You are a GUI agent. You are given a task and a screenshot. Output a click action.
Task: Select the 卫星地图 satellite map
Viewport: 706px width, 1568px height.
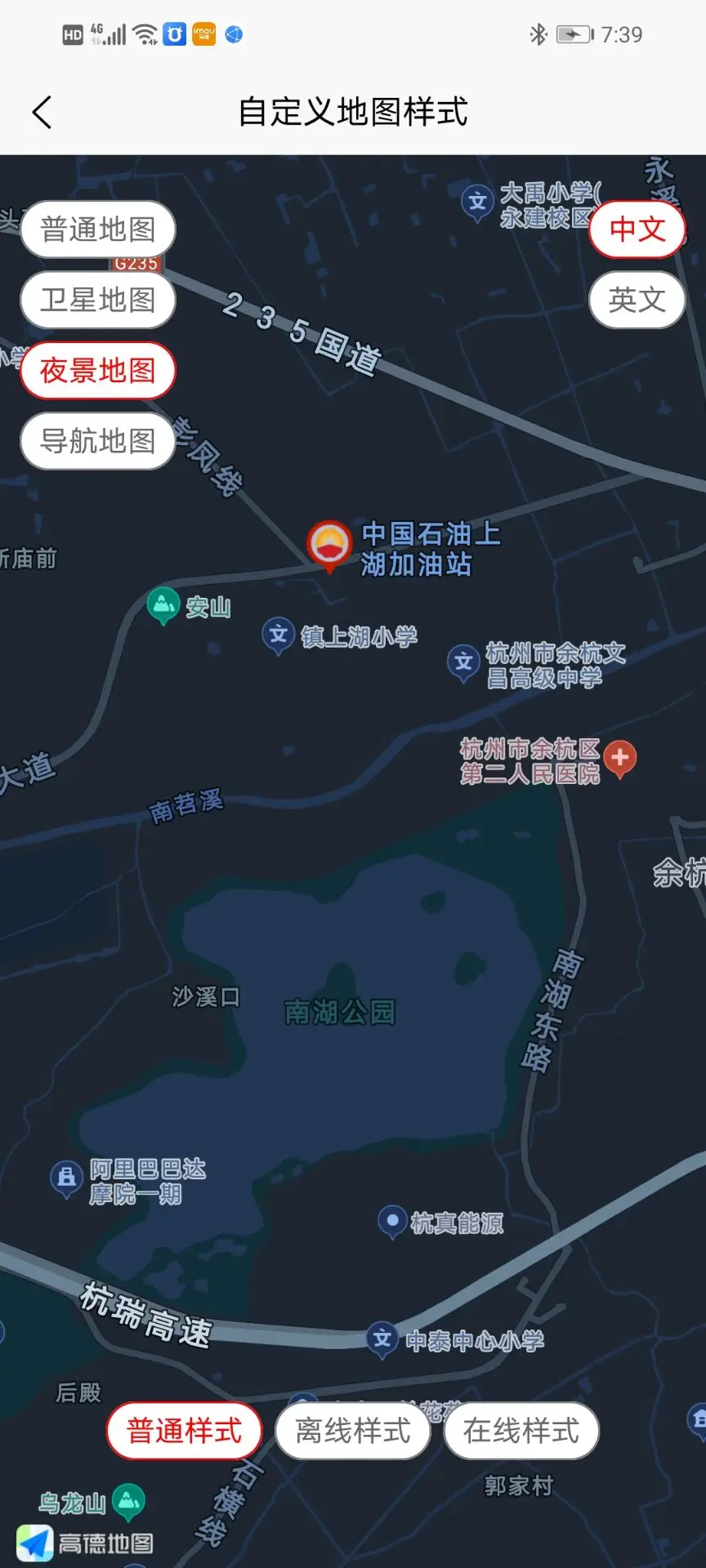[98, 300]
